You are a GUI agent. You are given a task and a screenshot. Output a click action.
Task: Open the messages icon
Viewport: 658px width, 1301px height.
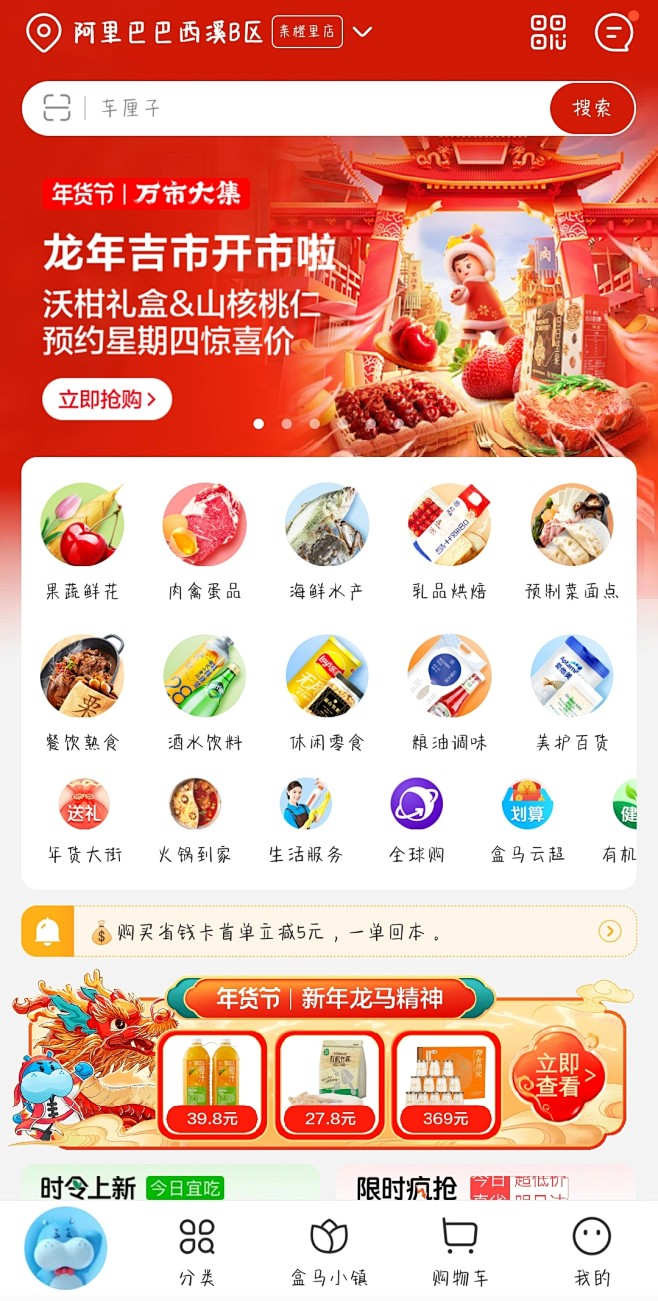coord(613,33)
